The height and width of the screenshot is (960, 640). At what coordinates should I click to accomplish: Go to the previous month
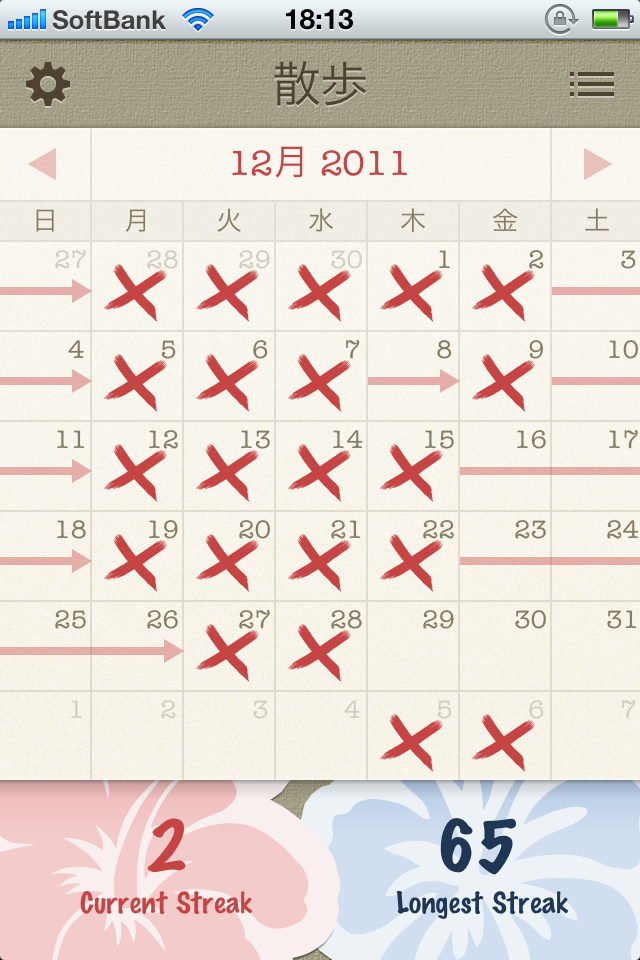tap(43, 164)
